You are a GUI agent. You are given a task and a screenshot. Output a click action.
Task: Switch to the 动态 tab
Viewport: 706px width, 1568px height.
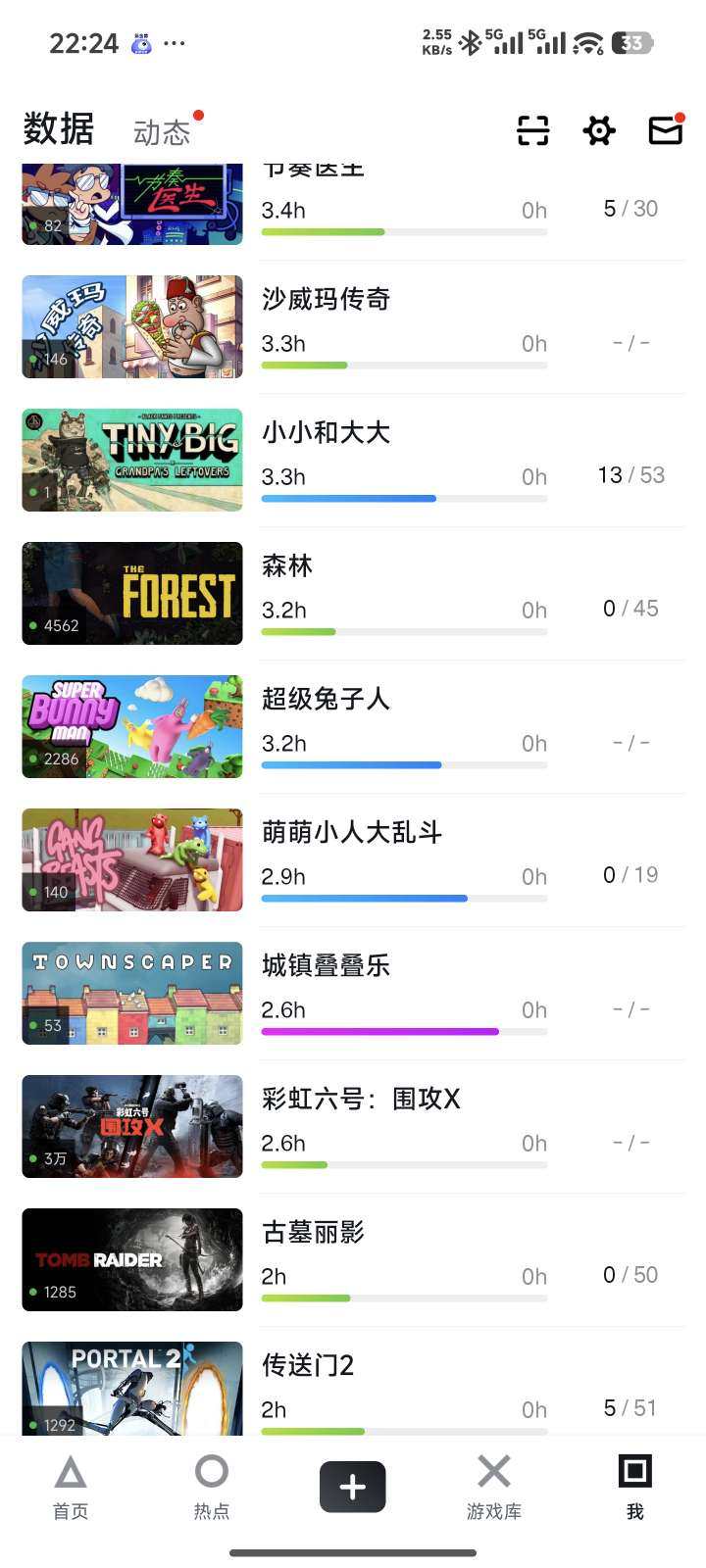point(163,131)
